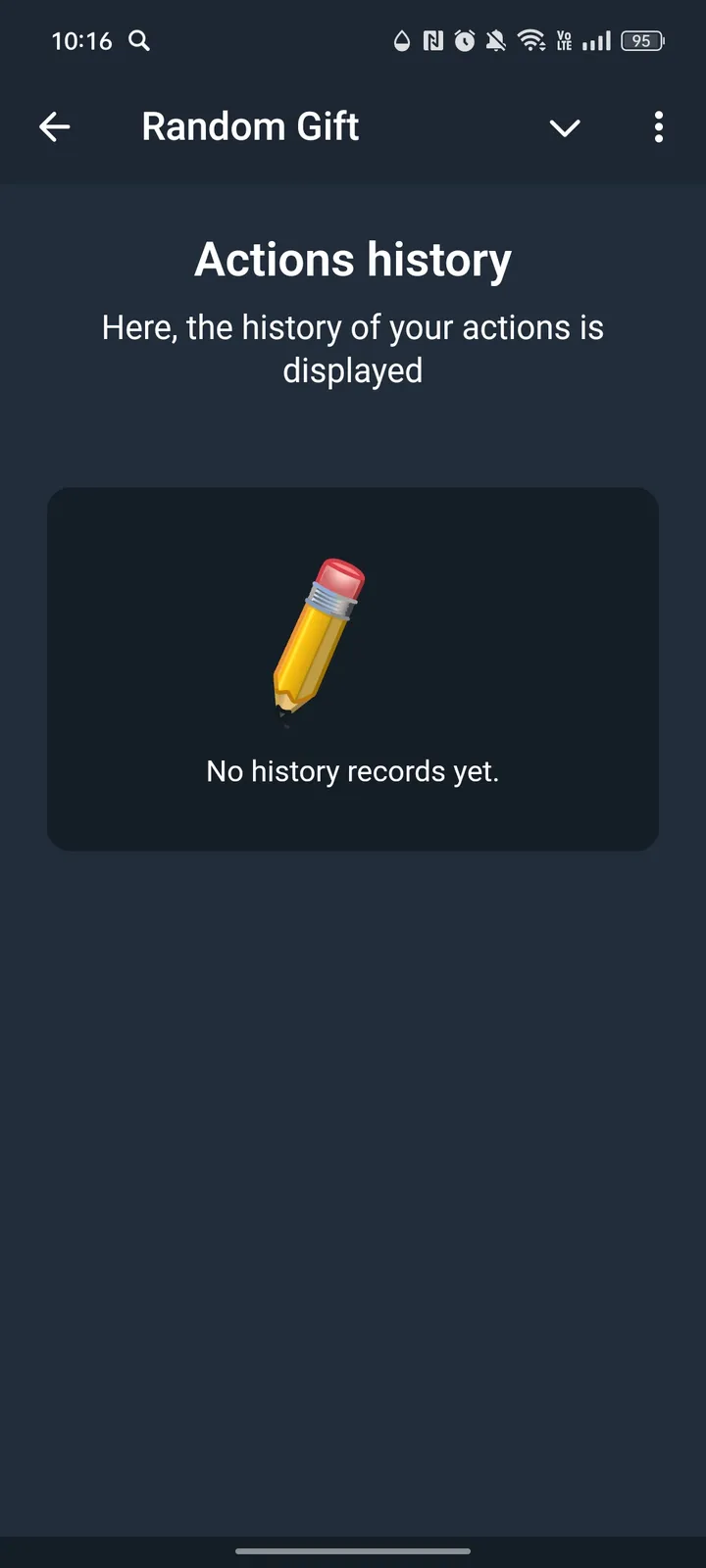Tap the Actions history heading
Viewport: 706px width, 1568px height.
tap(353, 259)
